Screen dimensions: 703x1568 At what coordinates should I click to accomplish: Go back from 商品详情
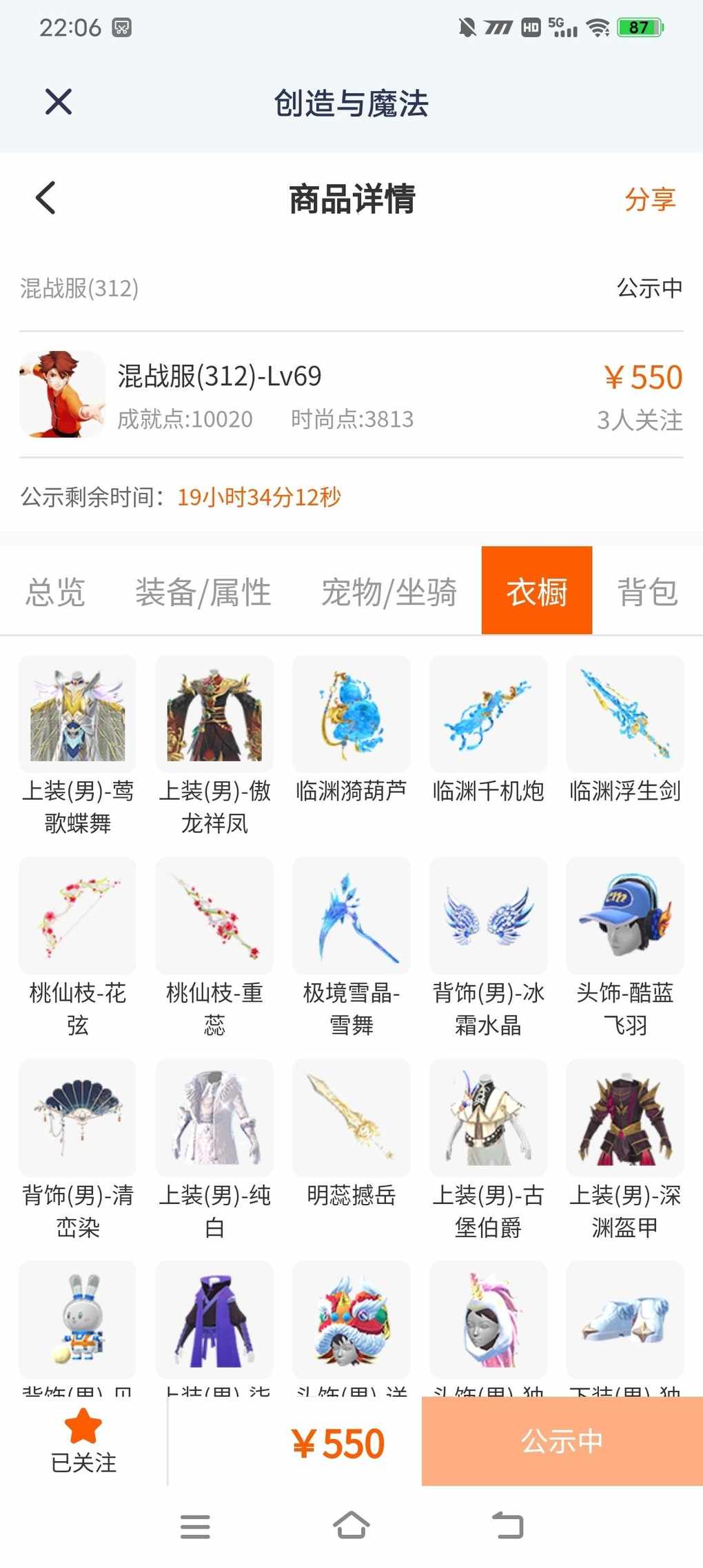(x=45, y=199)
